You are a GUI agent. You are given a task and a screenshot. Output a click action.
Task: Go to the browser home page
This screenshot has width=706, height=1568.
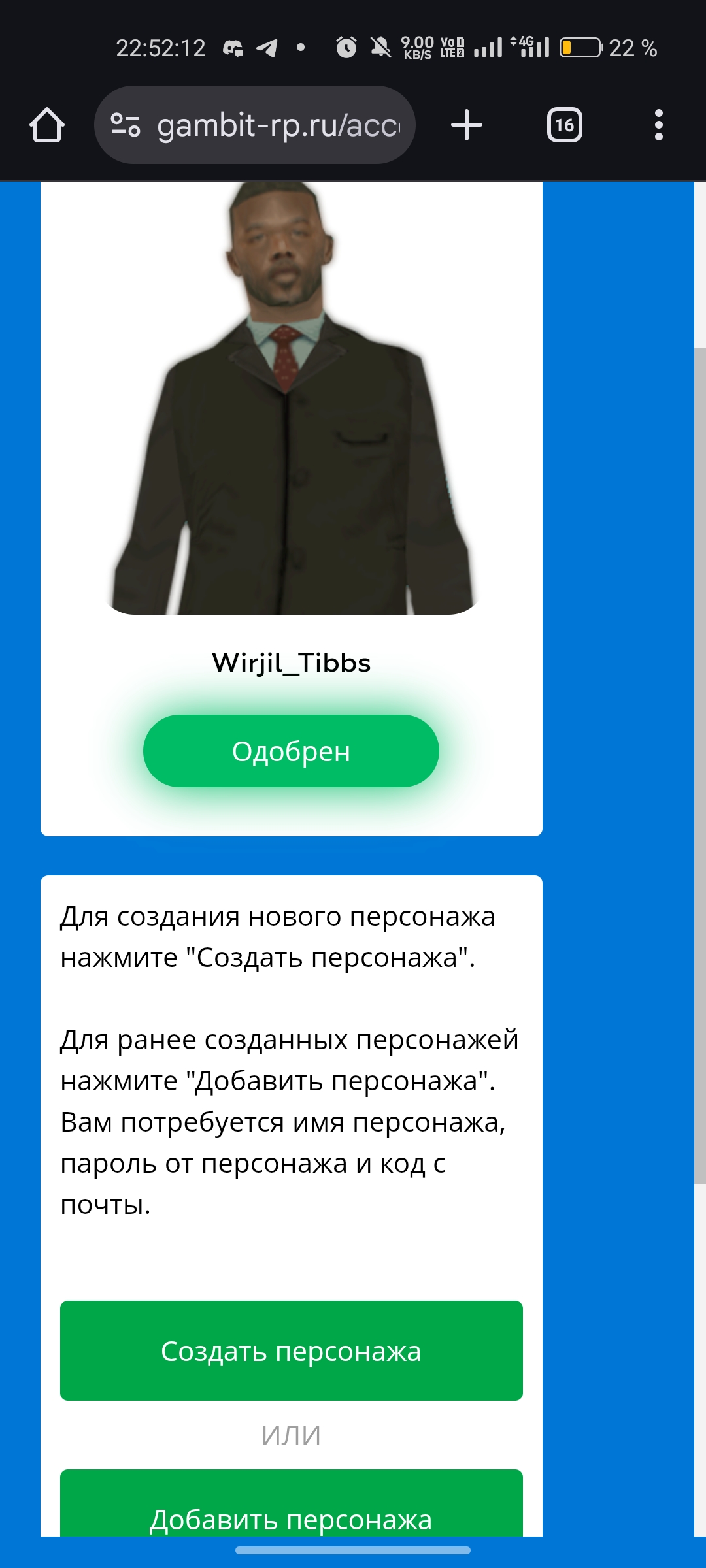pyautogui.click(x=47, y=125)
